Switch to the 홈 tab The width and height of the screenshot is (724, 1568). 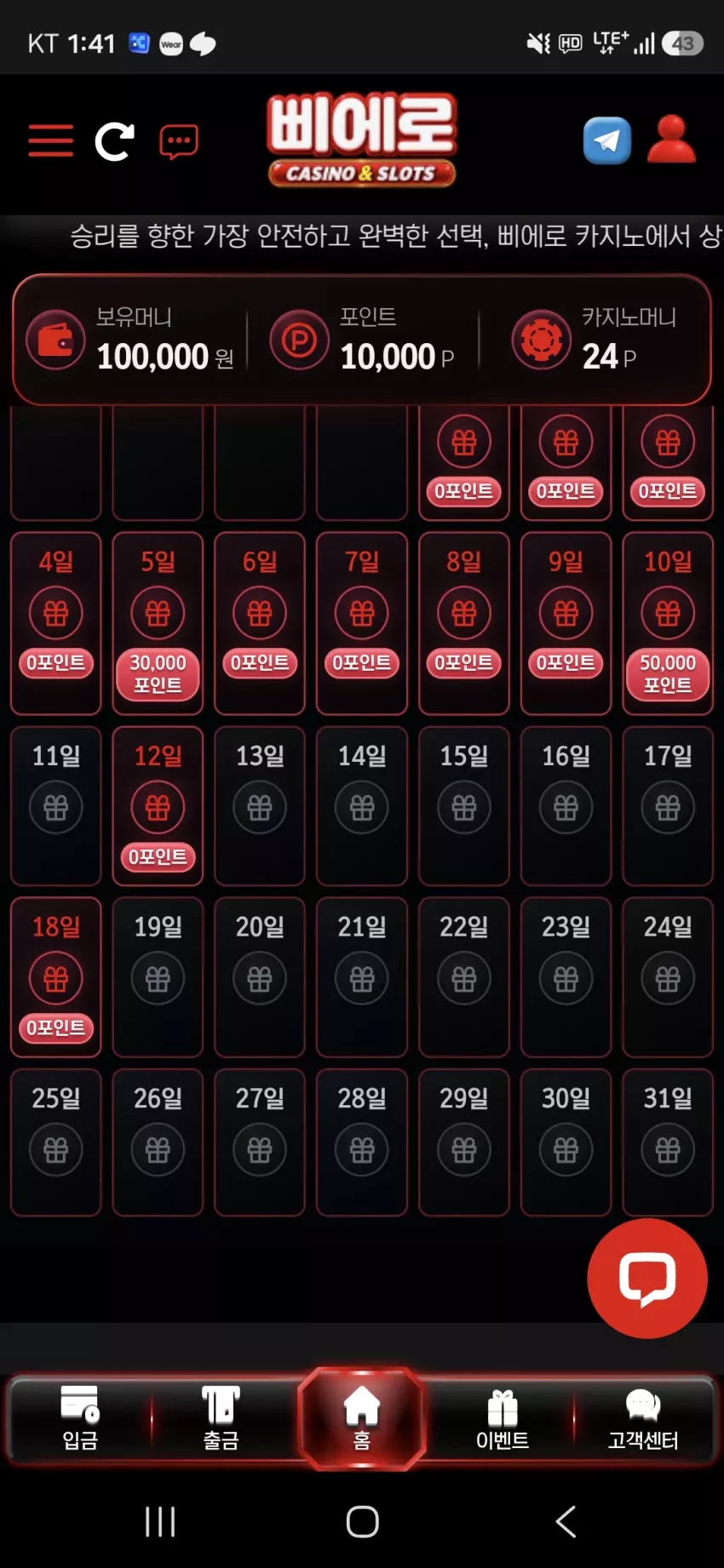click(x=362, y=1419)
